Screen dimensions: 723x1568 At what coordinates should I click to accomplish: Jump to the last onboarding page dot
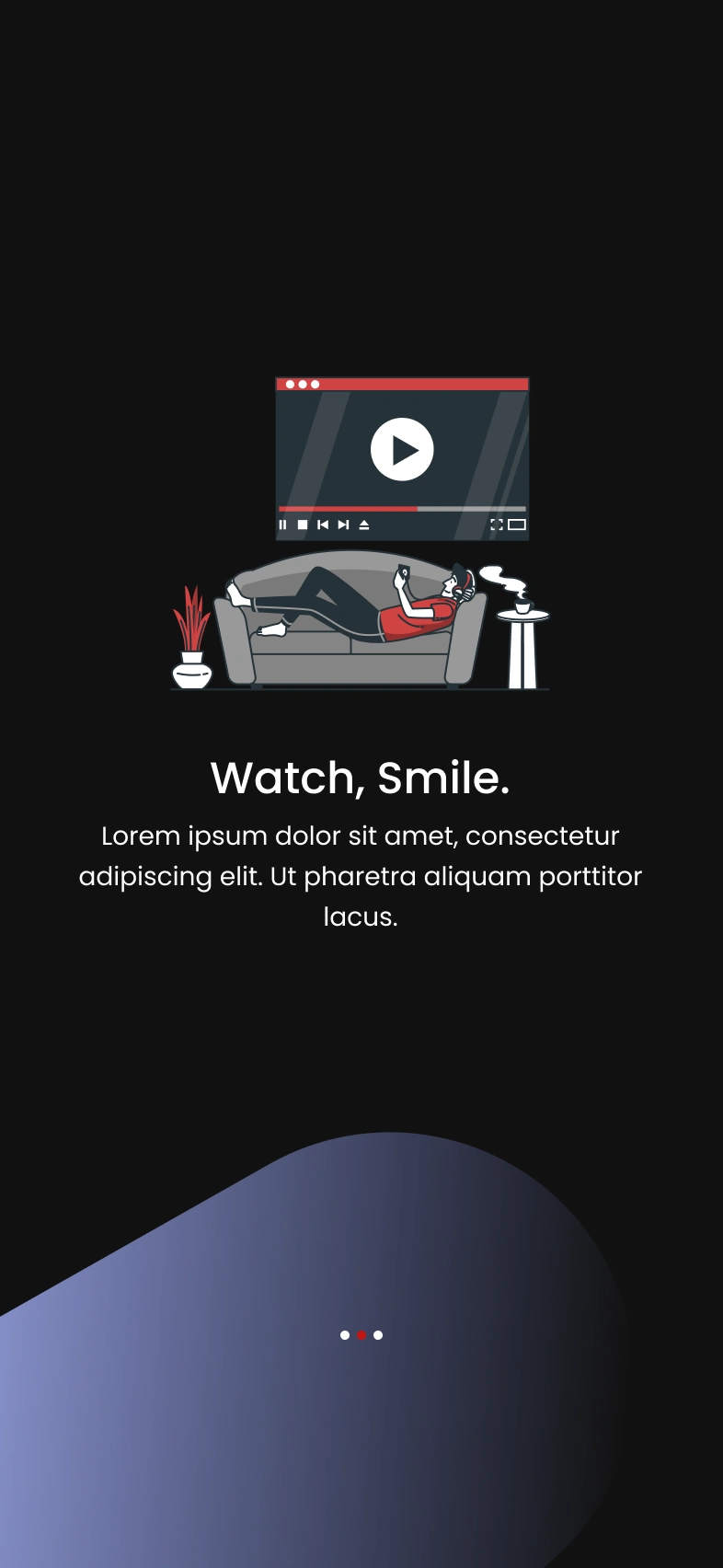[x=378, y=1335]
